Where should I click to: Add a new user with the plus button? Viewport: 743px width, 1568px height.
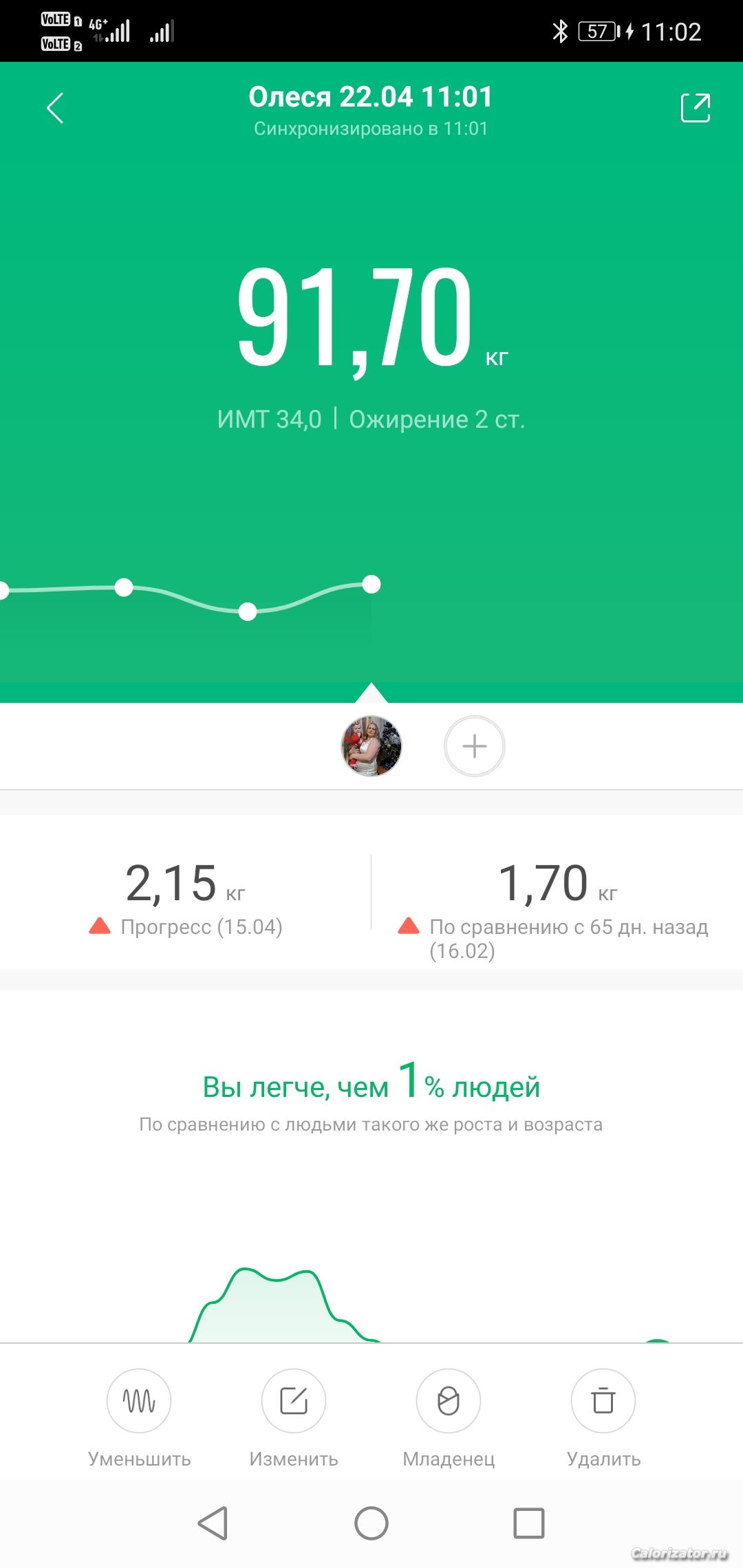pos(475,746)
